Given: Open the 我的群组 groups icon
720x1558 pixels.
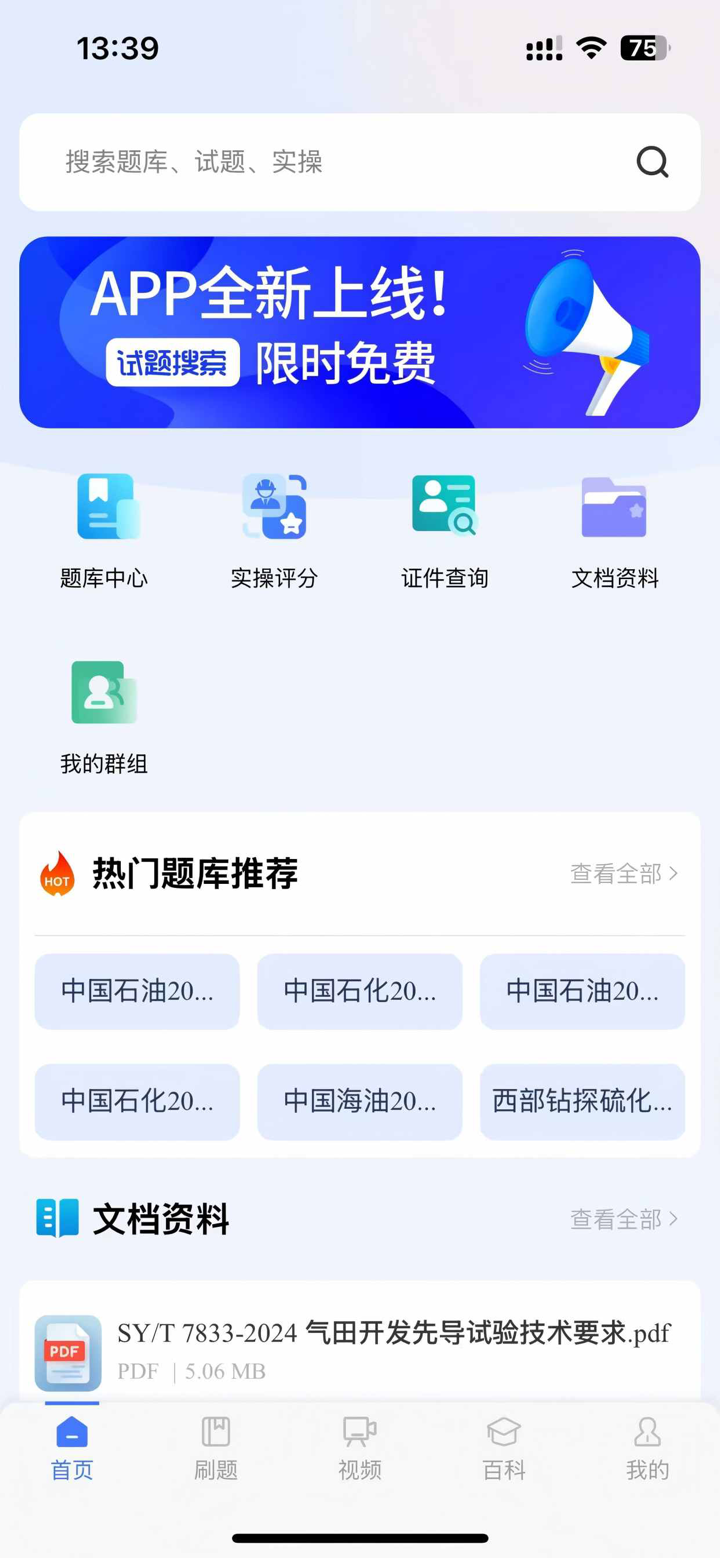Looking at the screenshot, I should click(x=104, y=693).
